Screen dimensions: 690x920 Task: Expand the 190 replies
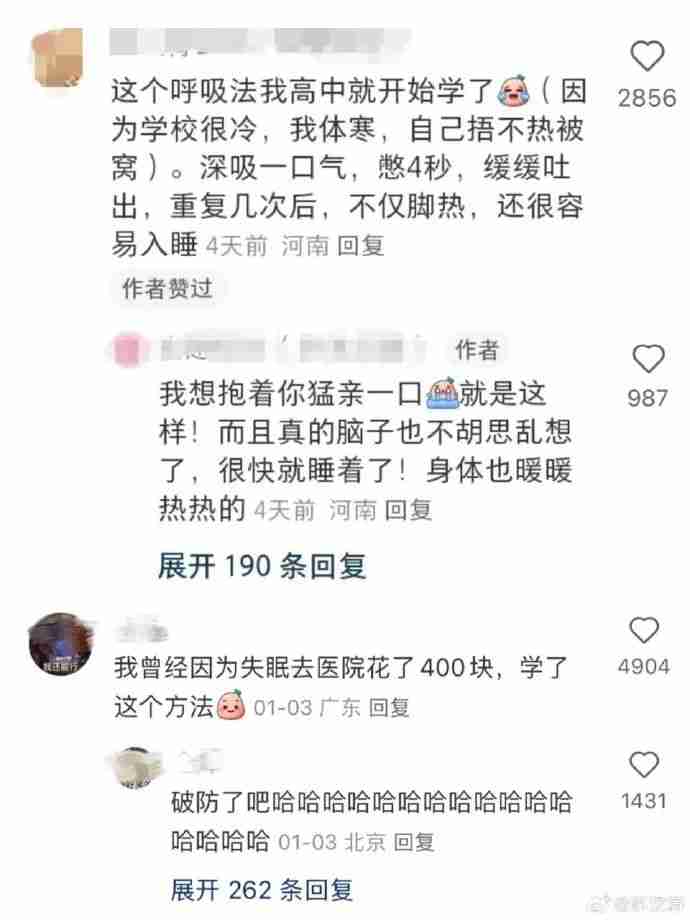[x=261, y=566]
